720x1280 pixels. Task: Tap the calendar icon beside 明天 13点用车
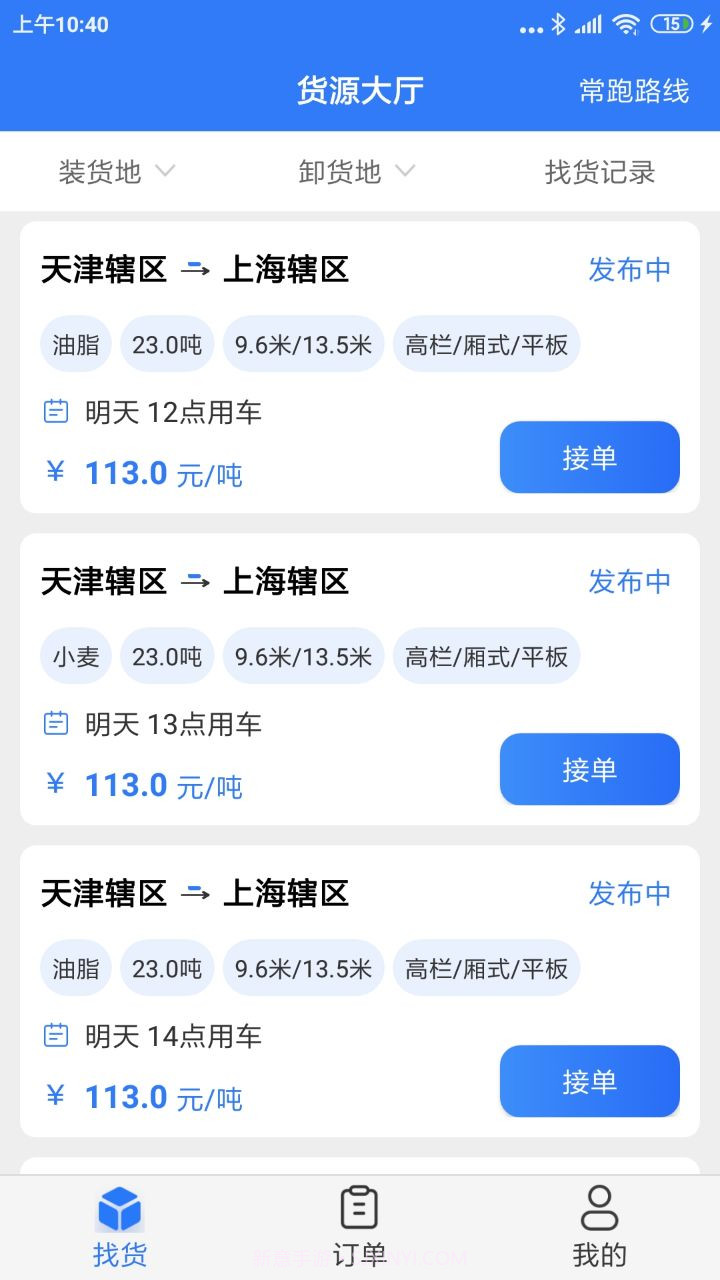[55, 723]
